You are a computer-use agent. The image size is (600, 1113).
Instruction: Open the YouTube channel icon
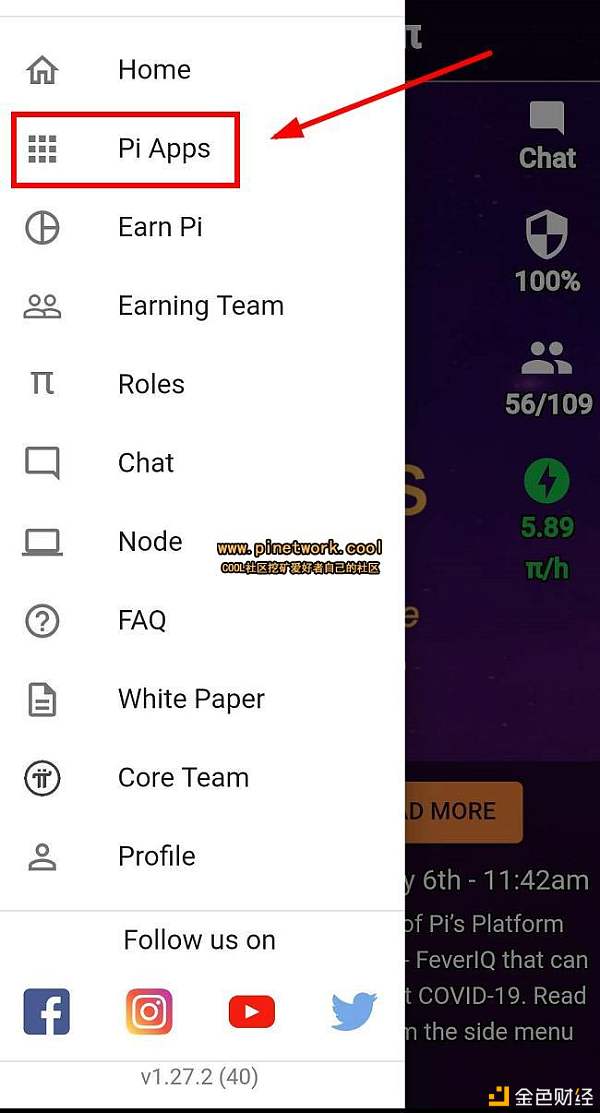point(251,1012)
